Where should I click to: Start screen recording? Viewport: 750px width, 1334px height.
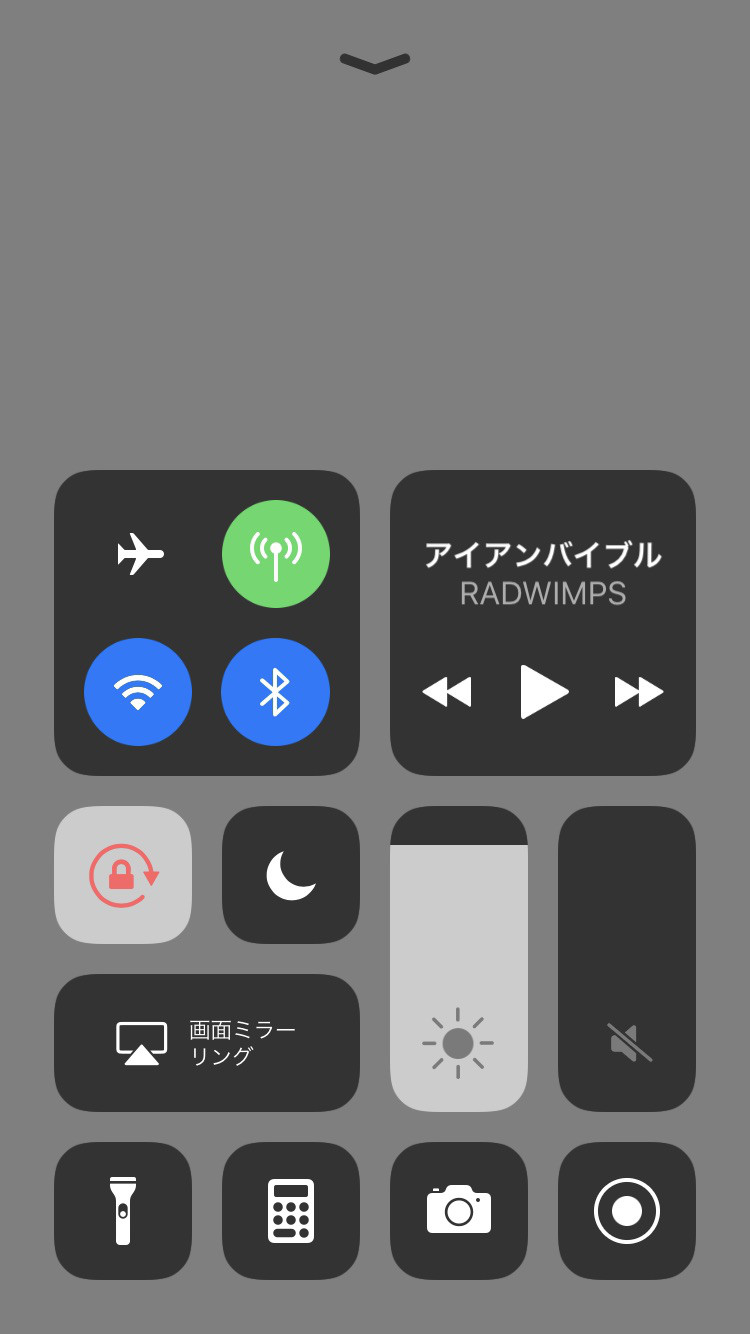pyautogui.click(x=627, y=1211)
